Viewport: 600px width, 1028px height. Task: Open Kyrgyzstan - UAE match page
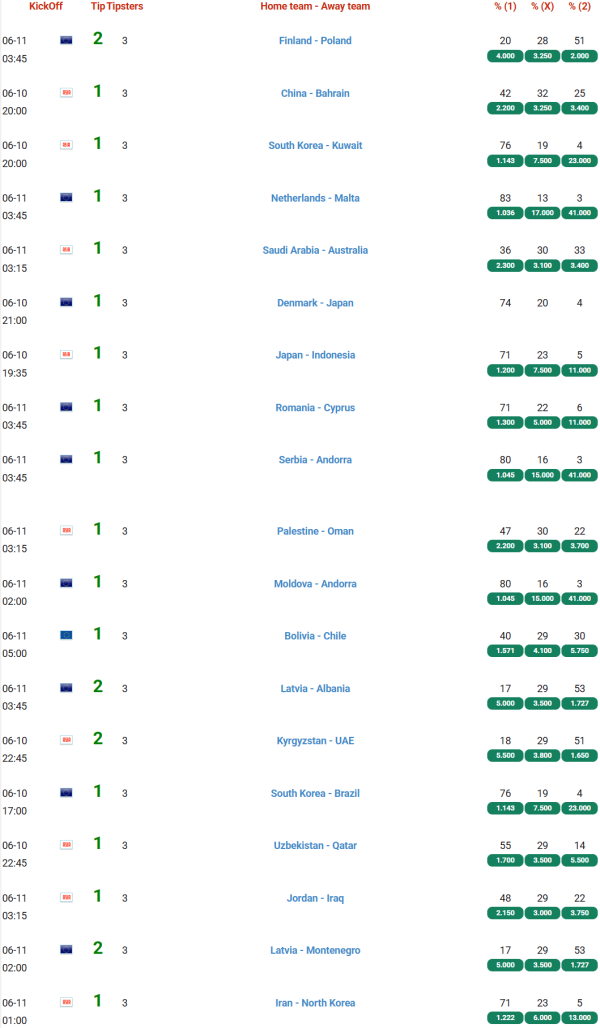[315, 741]
